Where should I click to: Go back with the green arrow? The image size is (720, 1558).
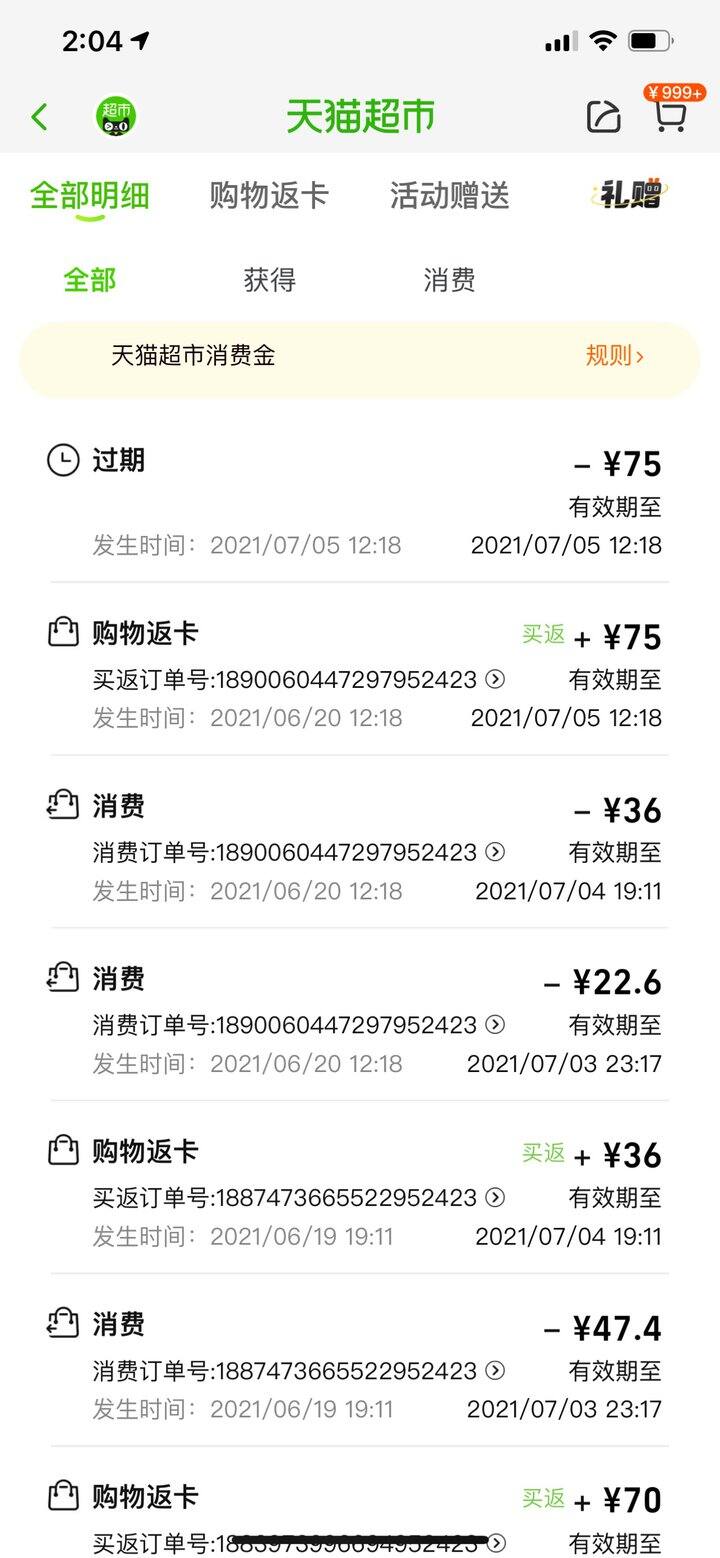coord(39,117)
